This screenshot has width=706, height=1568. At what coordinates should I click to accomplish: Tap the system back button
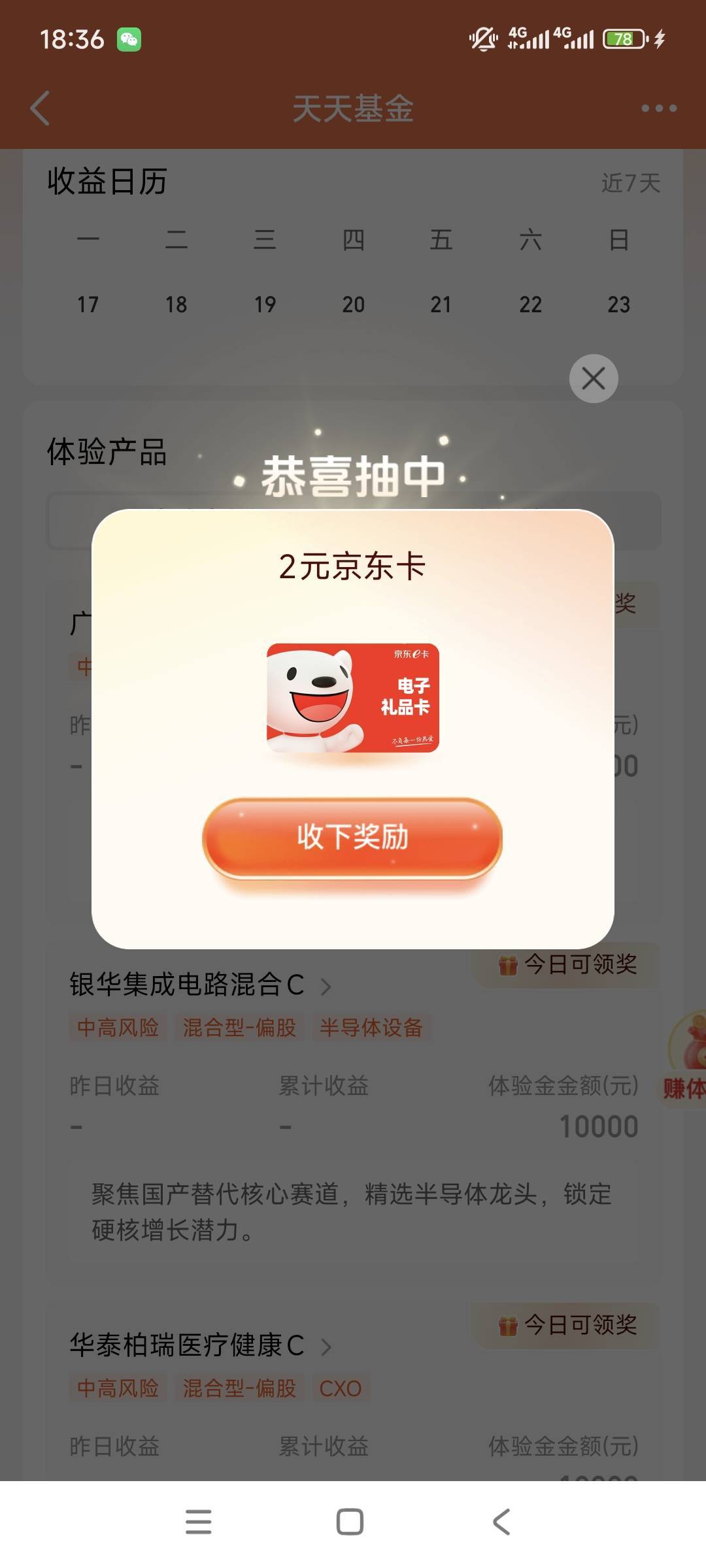[x=501, y=1522]
